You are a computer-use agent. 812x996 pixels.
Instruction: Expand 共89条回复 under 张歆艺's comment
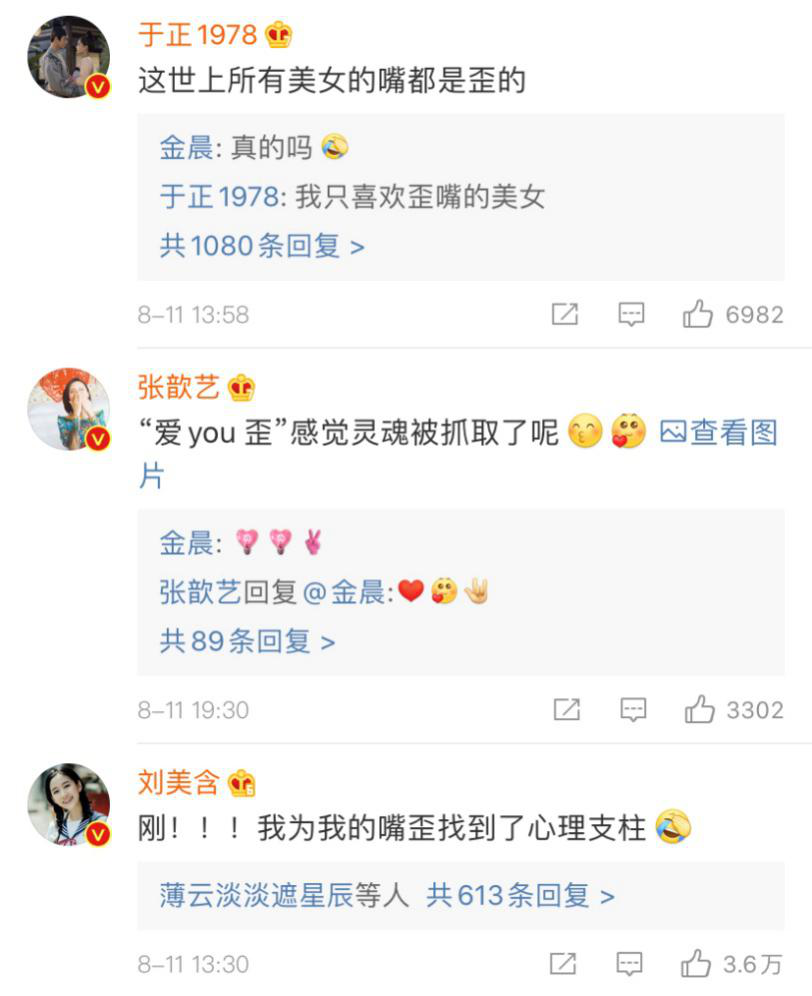247,641
